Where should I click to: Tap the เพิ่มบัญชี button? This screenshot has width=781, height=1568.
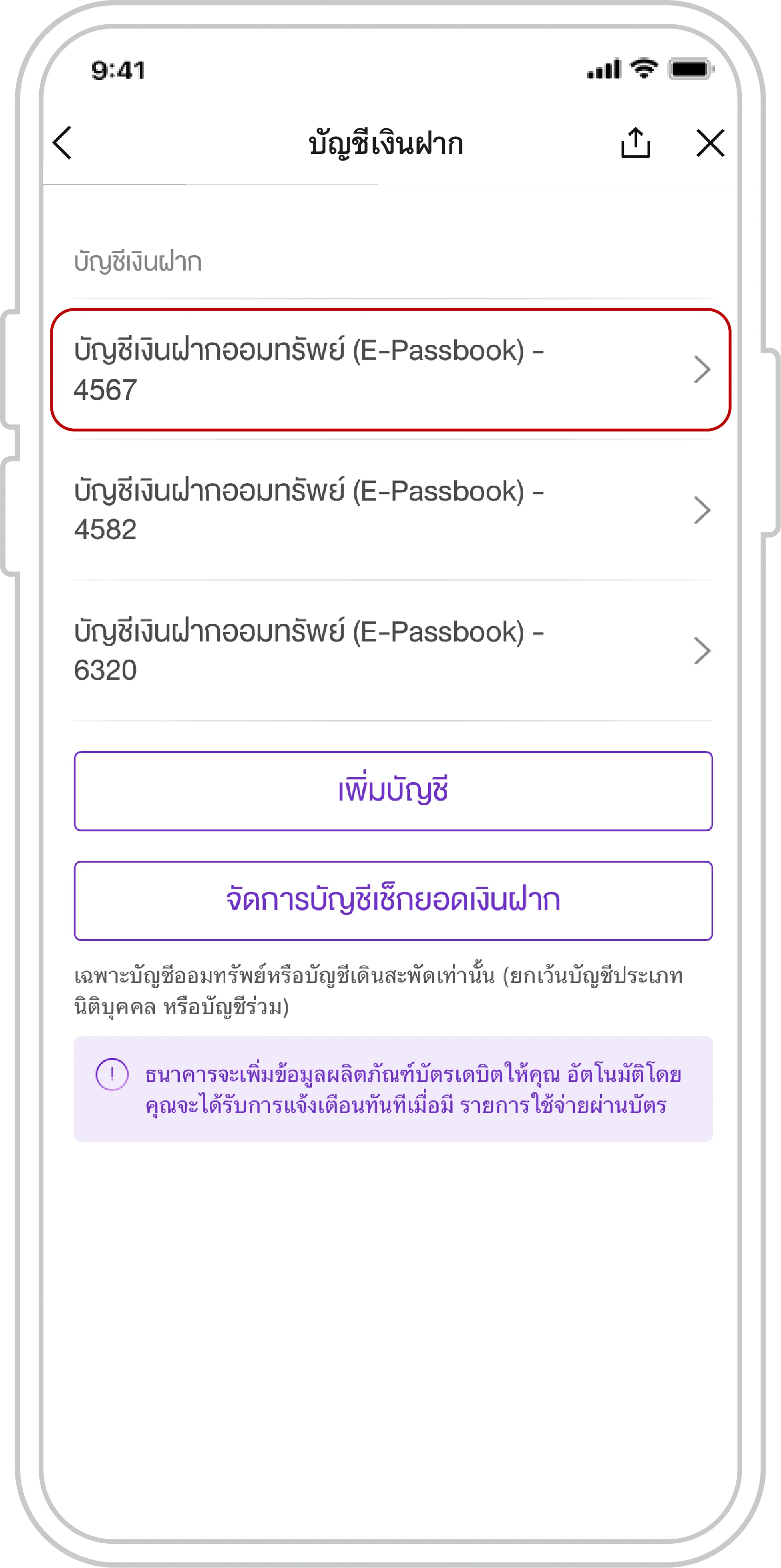(x=393, y=791)
